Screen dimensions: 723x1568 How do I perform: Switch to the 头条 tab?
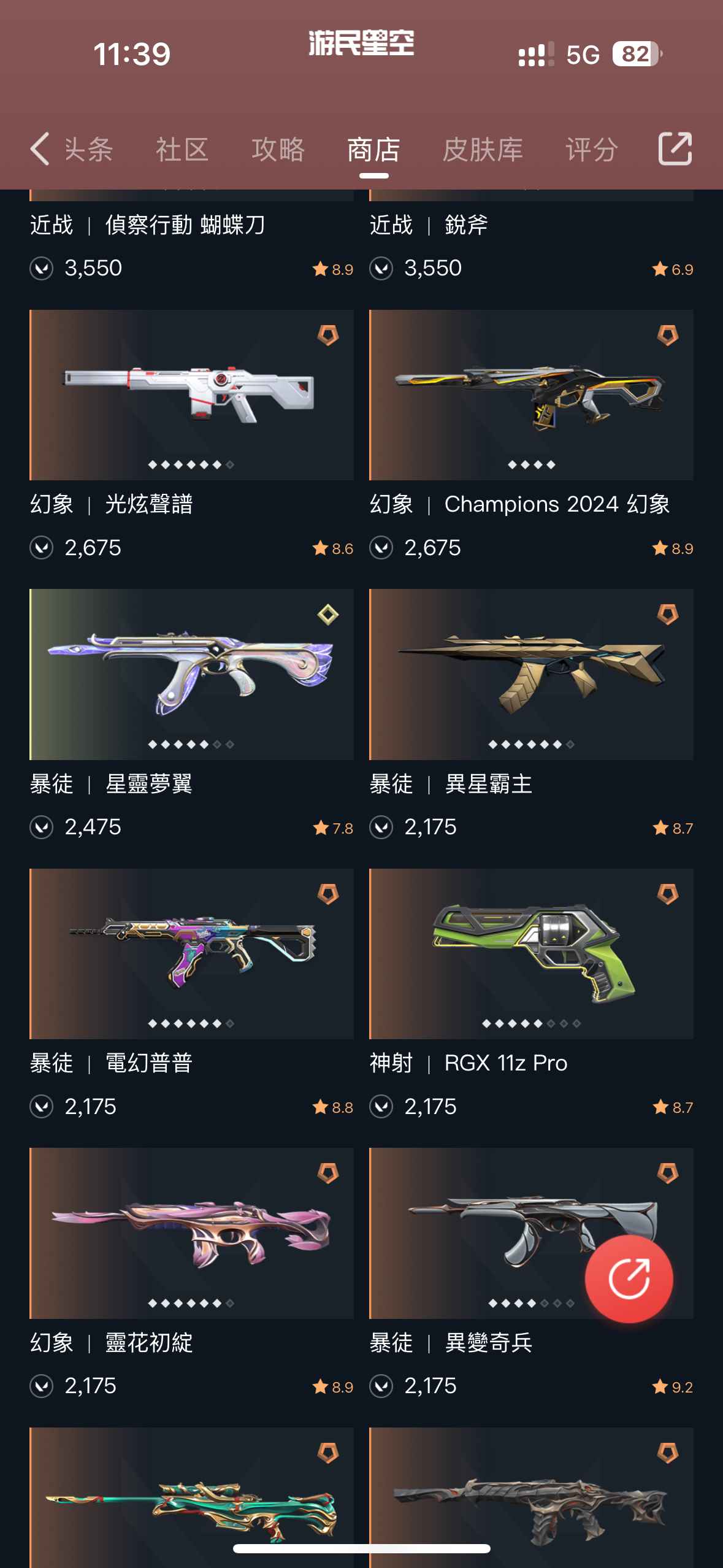(x=88, y=150)
